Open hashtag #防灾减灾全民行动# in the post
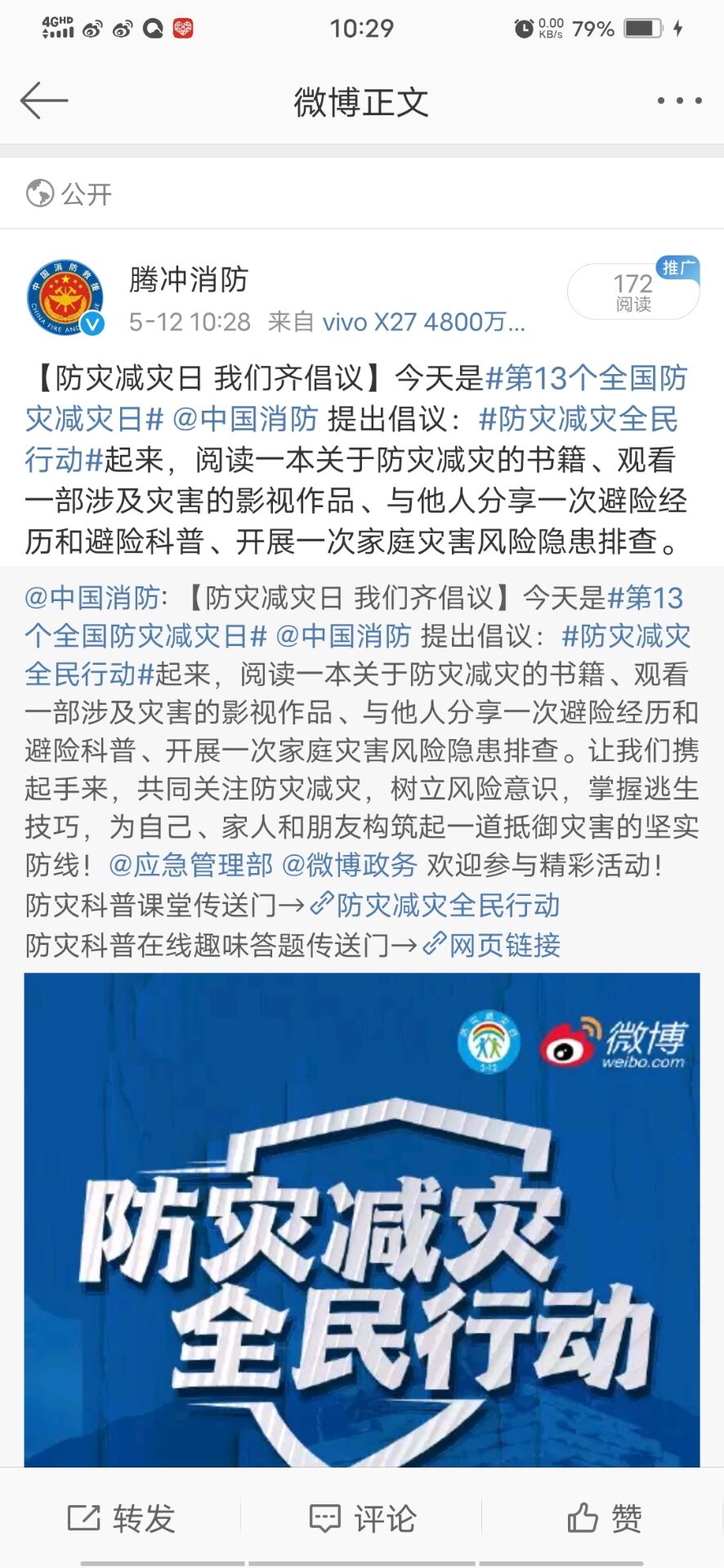724x1568 pixels. point(579,419)
